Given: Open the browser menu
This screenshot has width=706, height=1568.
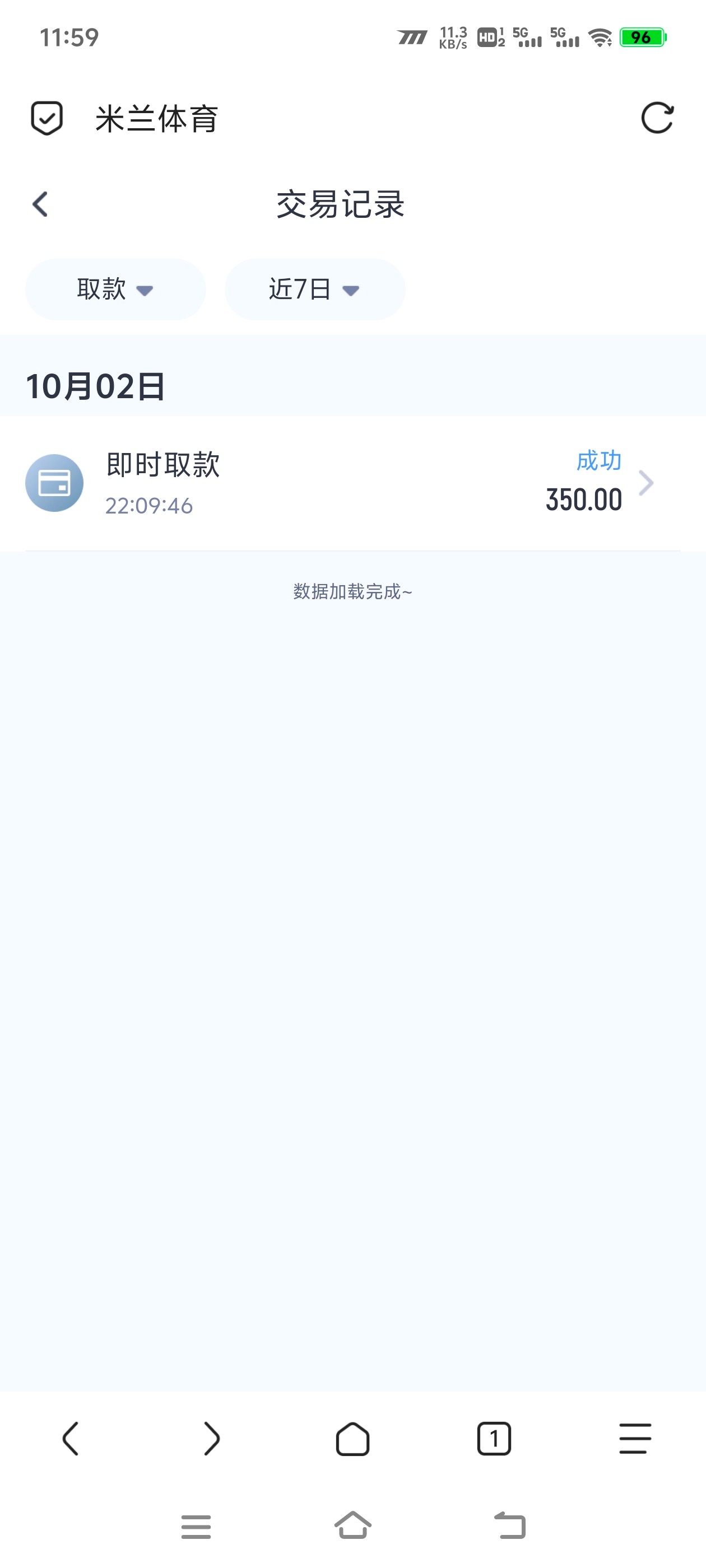Looking at the screenshot, I should (x=635, y=1439).
